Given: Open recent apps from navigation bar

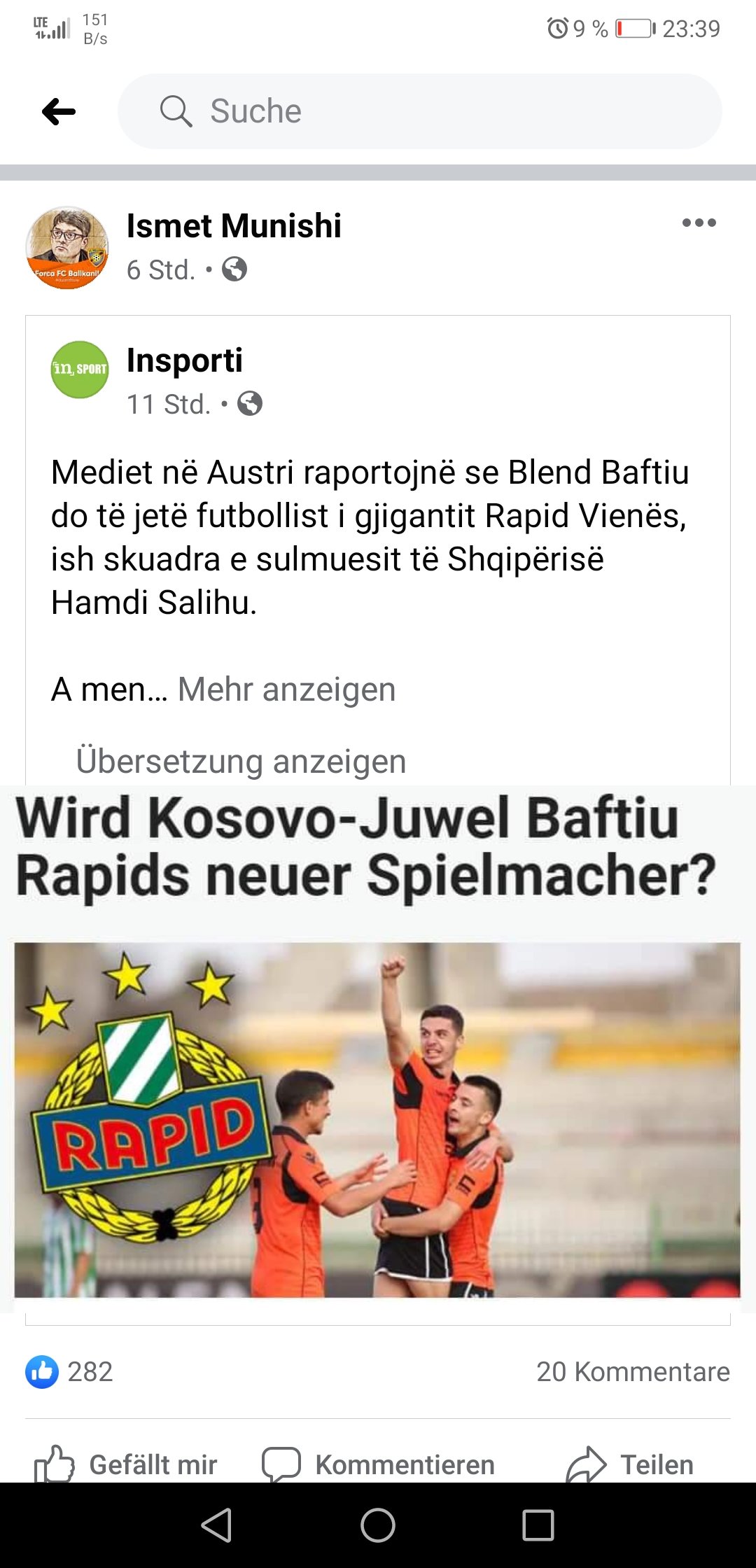Looking at the screenshot, I should click(x=538, y=1525).
